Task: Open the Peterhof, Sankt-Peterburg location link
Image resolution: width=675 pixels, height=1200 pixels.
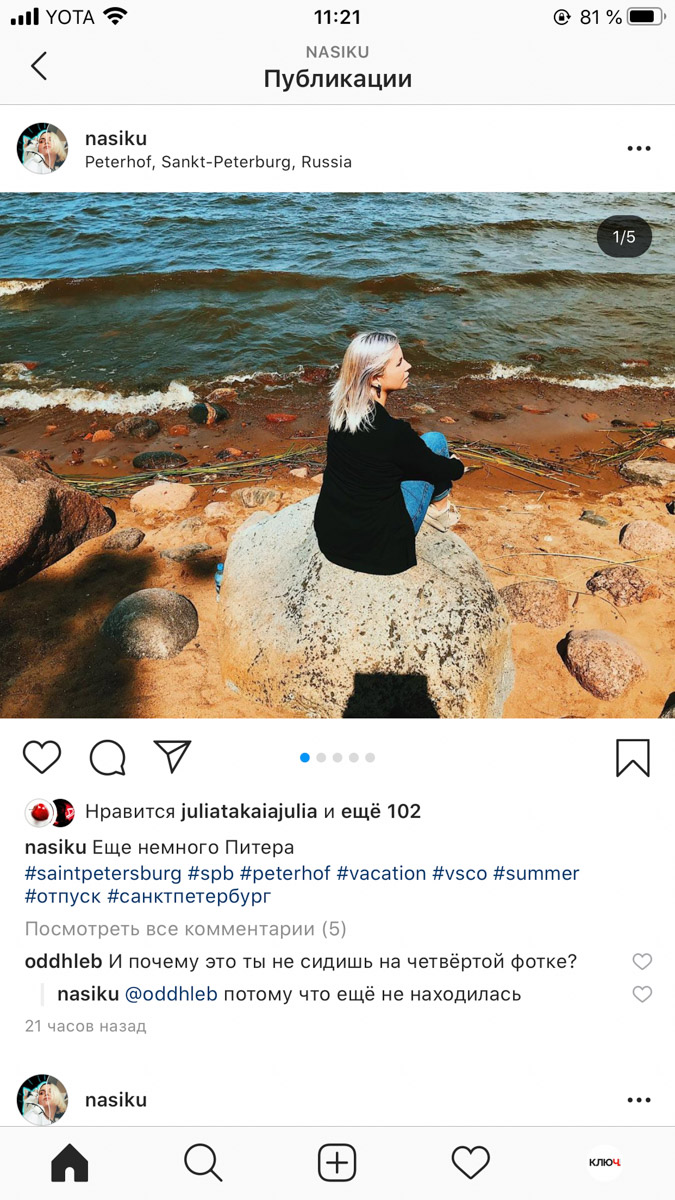Action: point(218,162)
